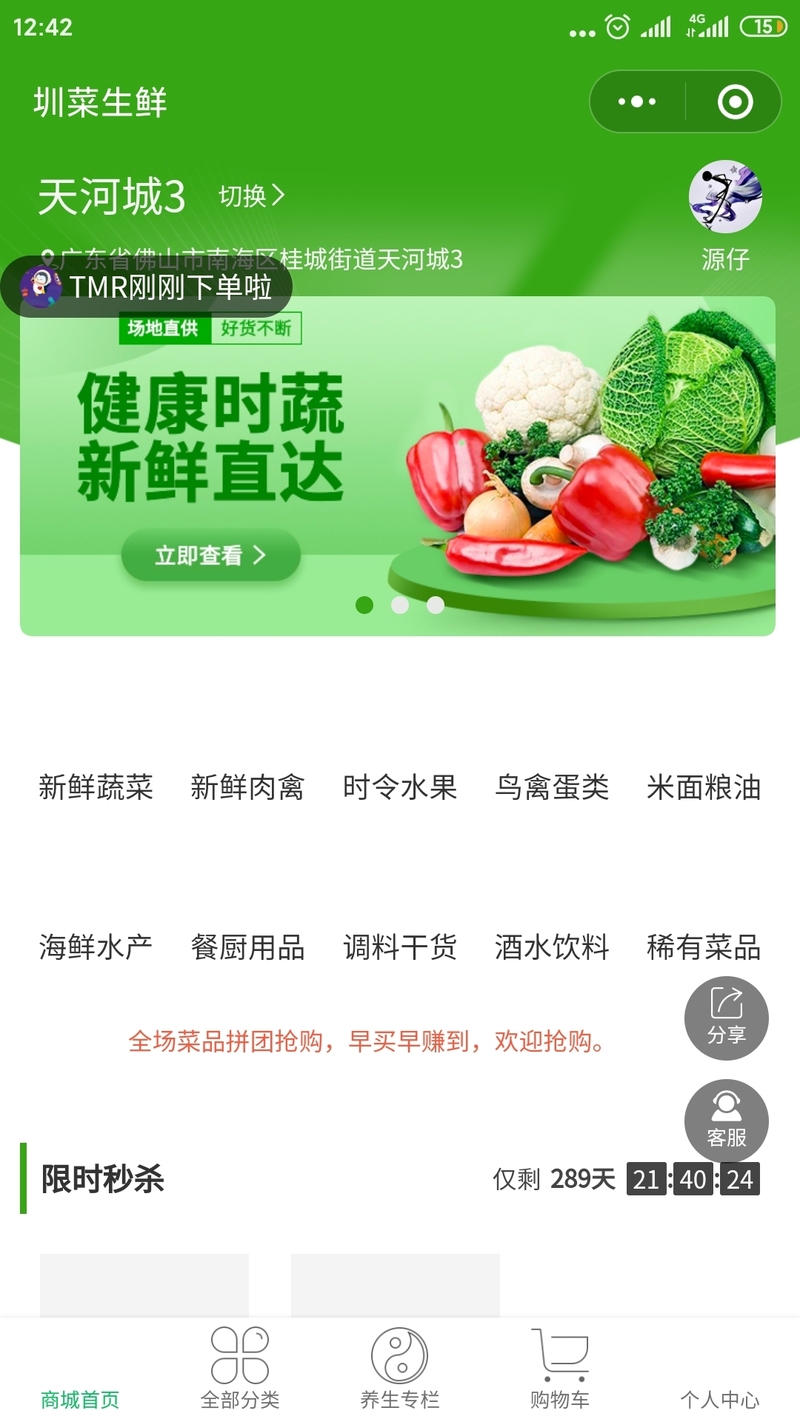Tap the floating 分享 share button
The height and width of the screenshot is (1422, 800).
(x=726, y=1018)
